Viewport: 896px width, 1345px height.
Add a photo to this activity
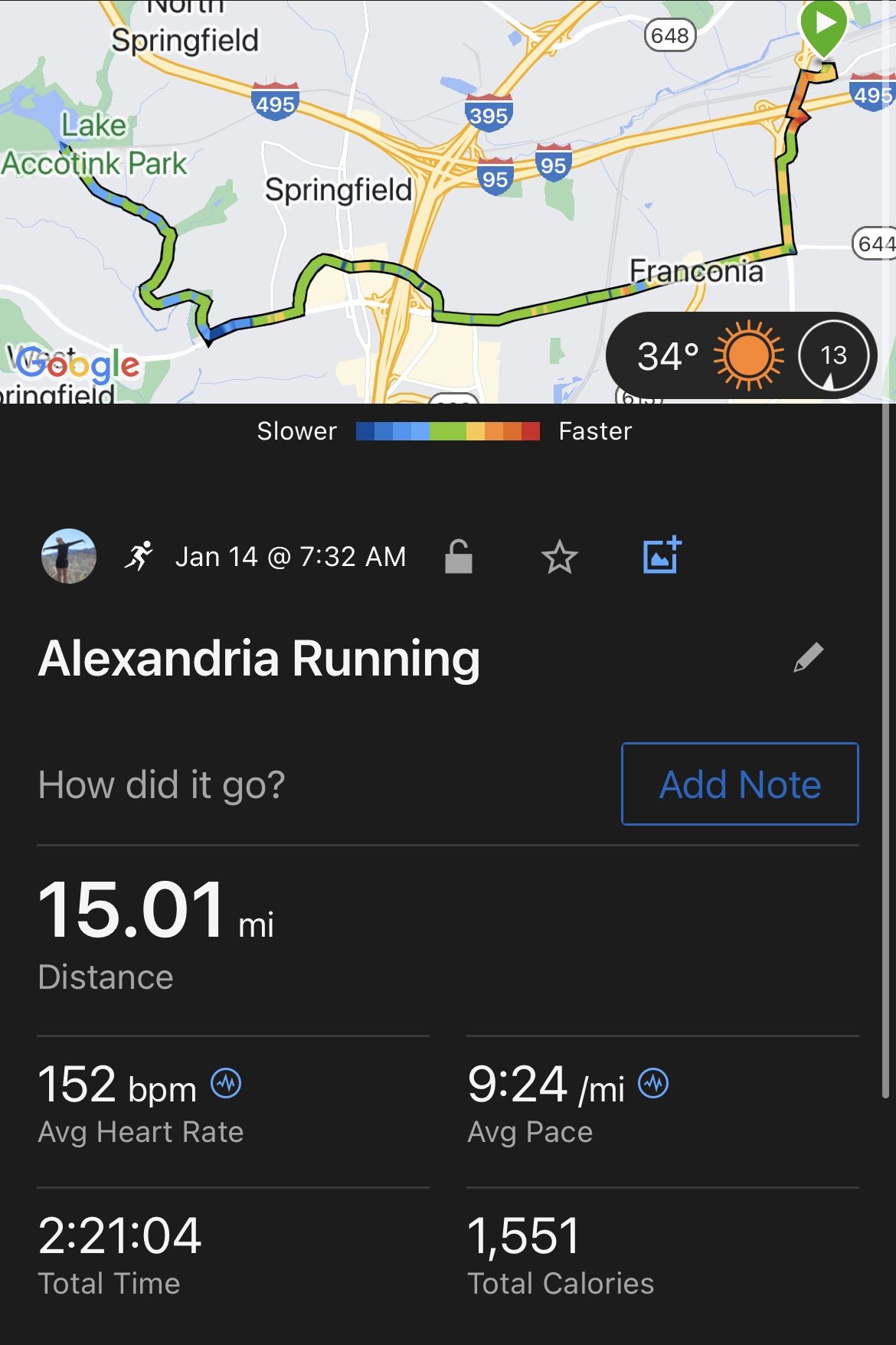pyautogui.click(x=662, y=555)
